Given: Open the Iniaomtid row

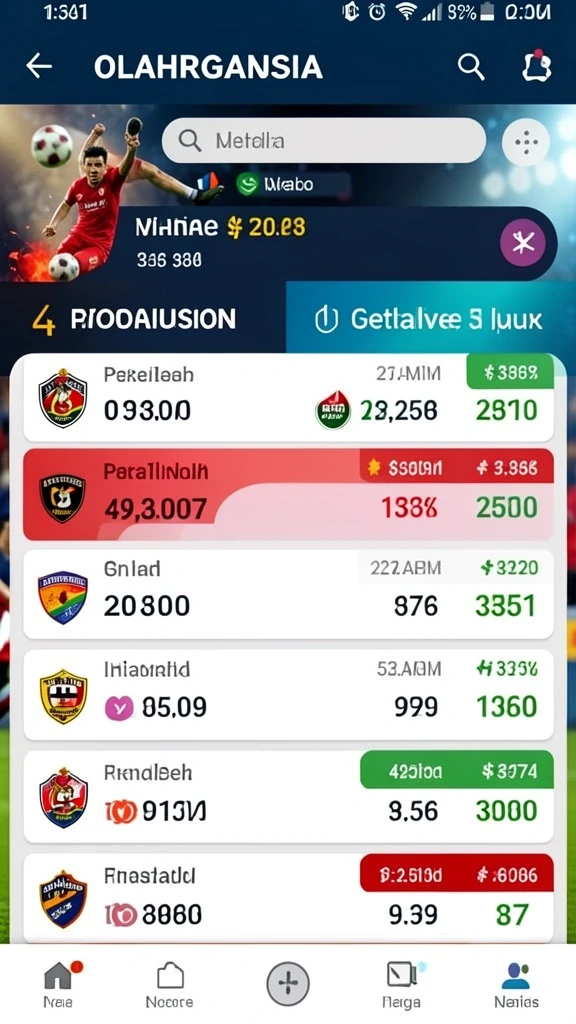Looking at the screenshot, I should (288, 695).
